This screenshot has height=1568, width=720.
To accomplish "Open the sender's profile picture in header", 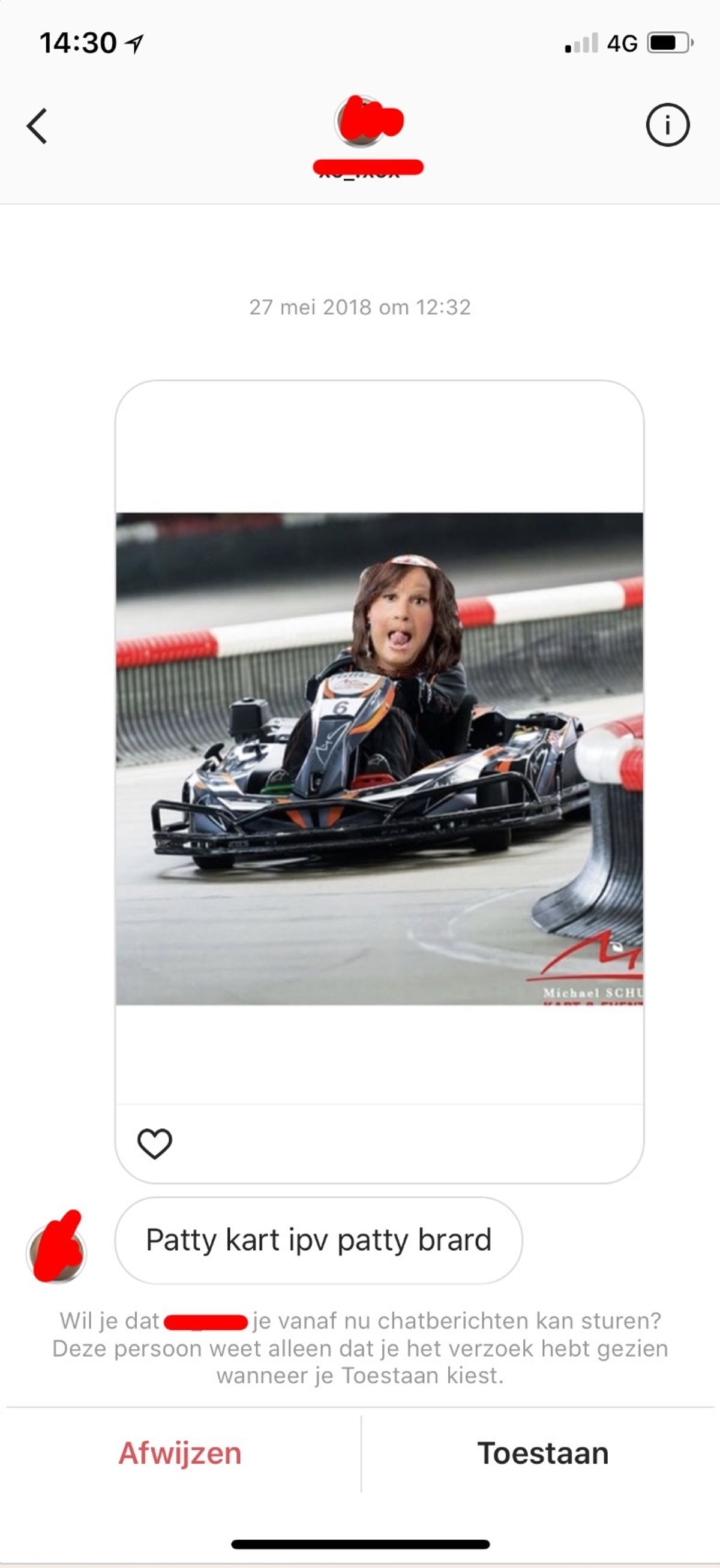I will pos(362,121).
